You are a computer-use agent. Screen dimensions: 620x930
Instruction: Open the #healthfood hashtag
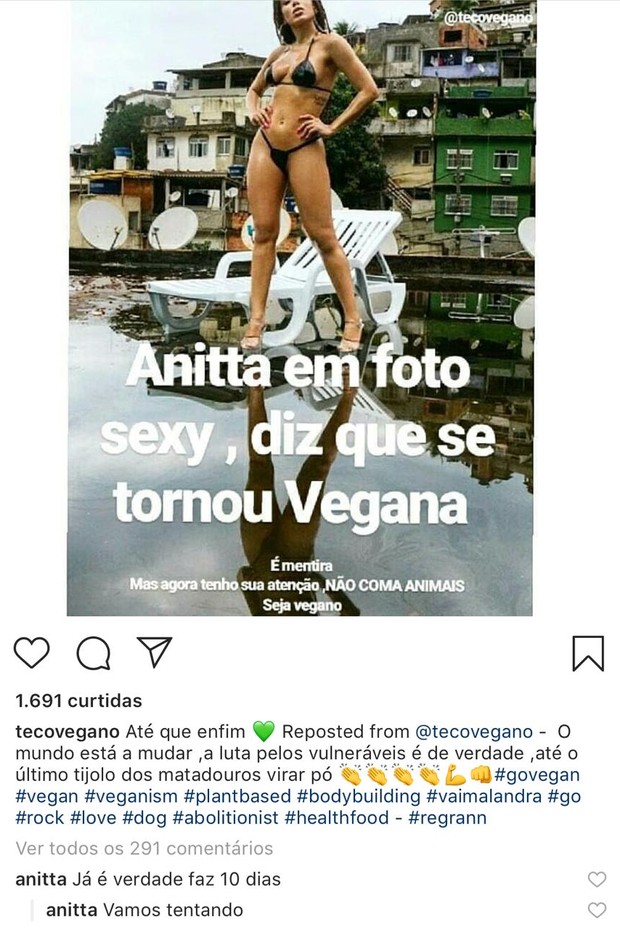337,818
